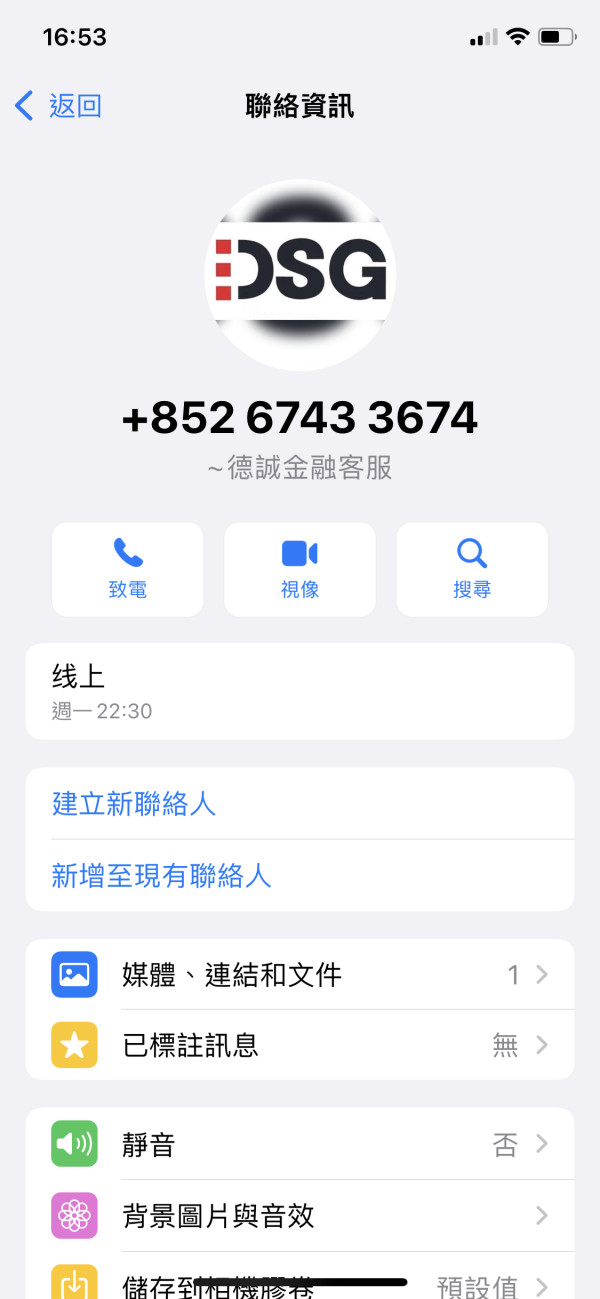Open 儲存到相機膠卷 setting

[300, 1282]
